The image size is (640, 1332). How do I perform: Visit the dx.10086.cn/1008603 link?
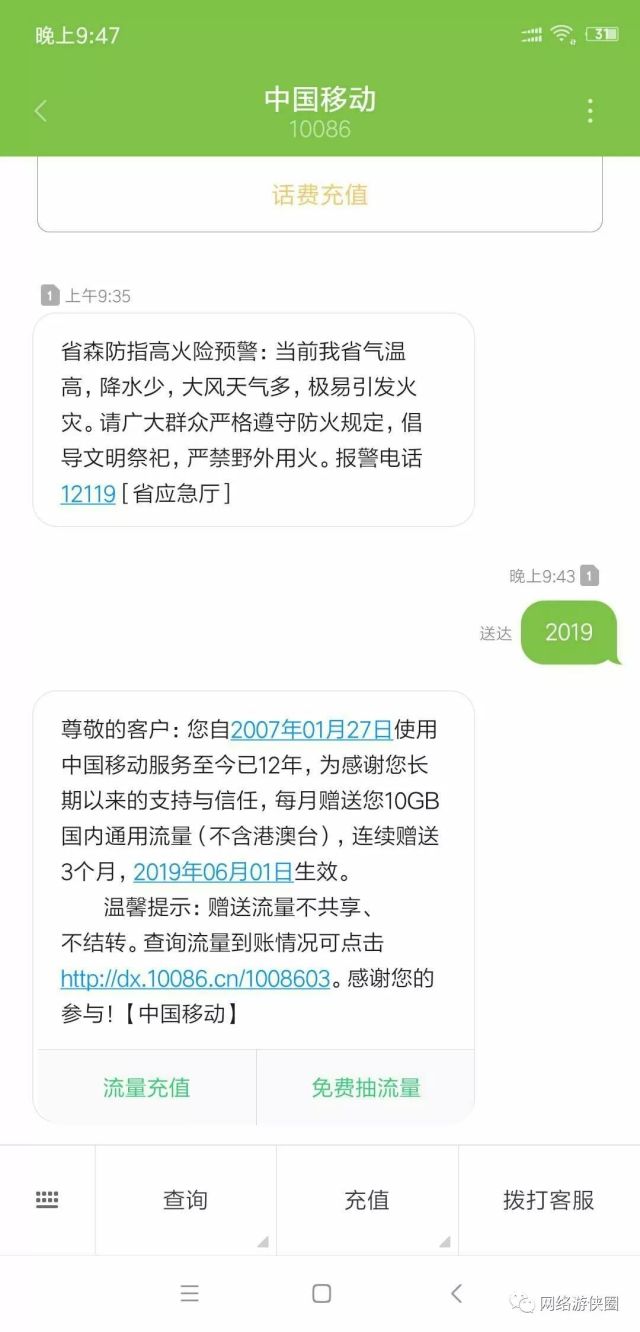point(195,978)
